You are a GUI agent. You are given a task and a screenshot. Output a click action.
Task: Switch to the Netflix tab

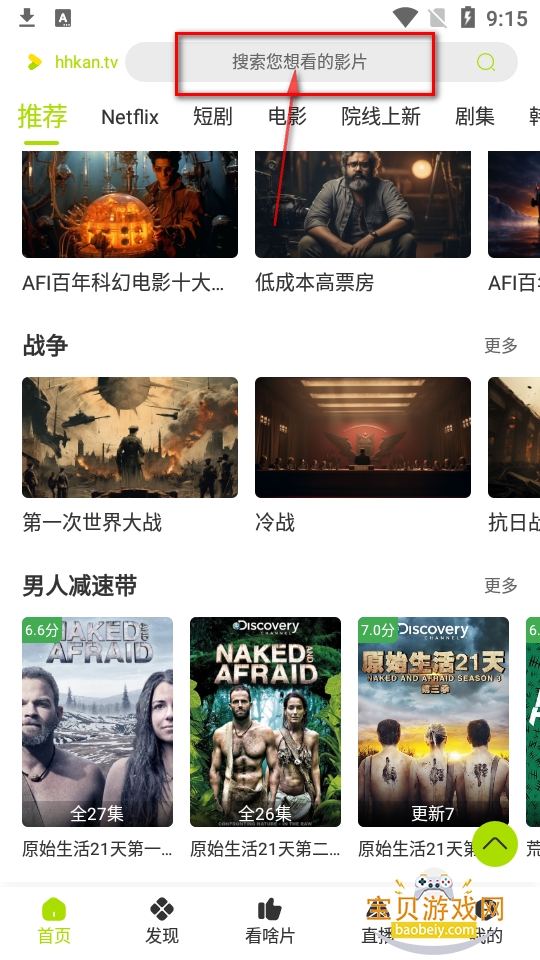click(130, 116)
